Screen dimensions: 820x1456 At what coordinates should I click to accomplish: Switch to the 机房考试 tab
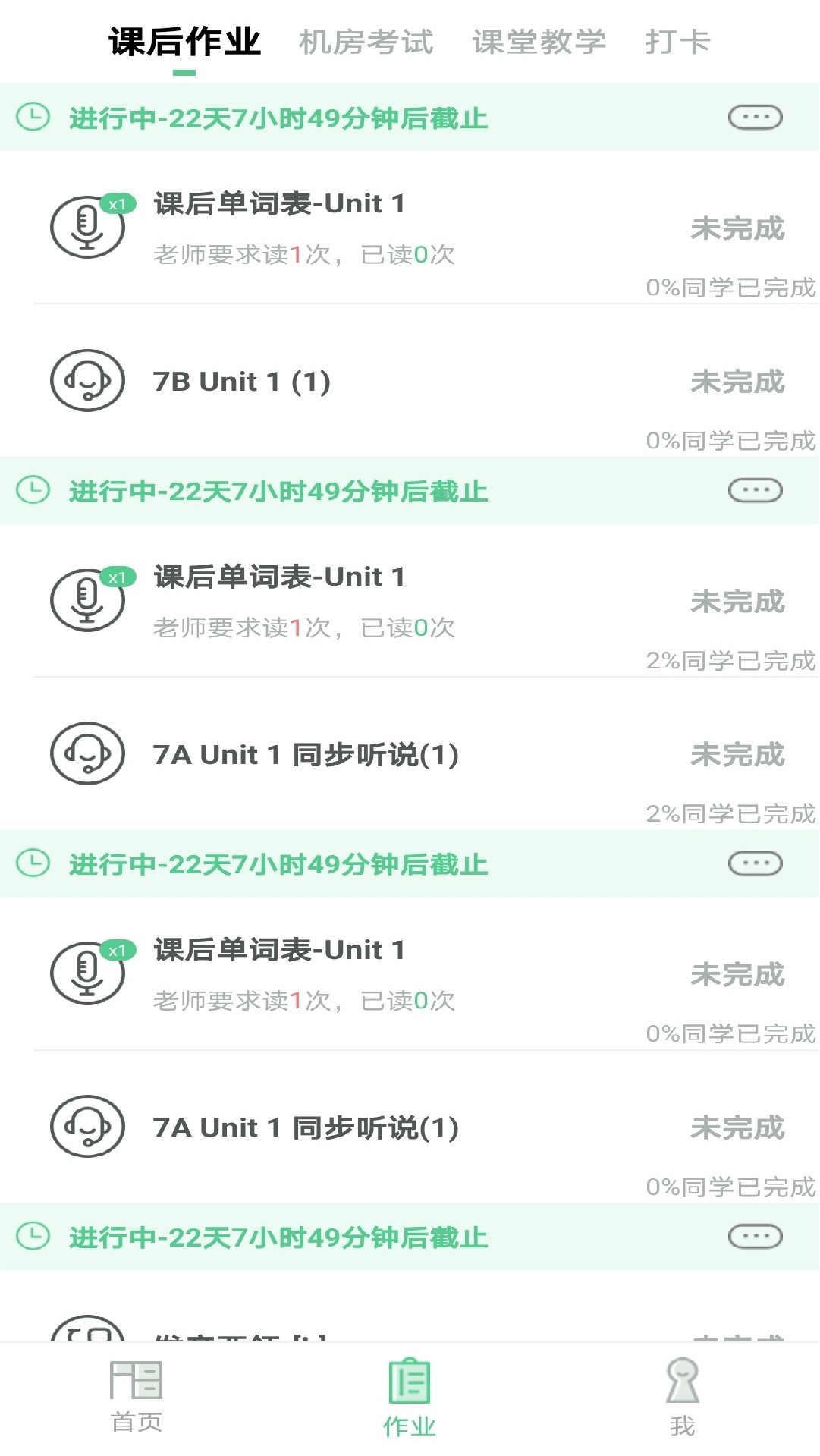click(367, 42)
